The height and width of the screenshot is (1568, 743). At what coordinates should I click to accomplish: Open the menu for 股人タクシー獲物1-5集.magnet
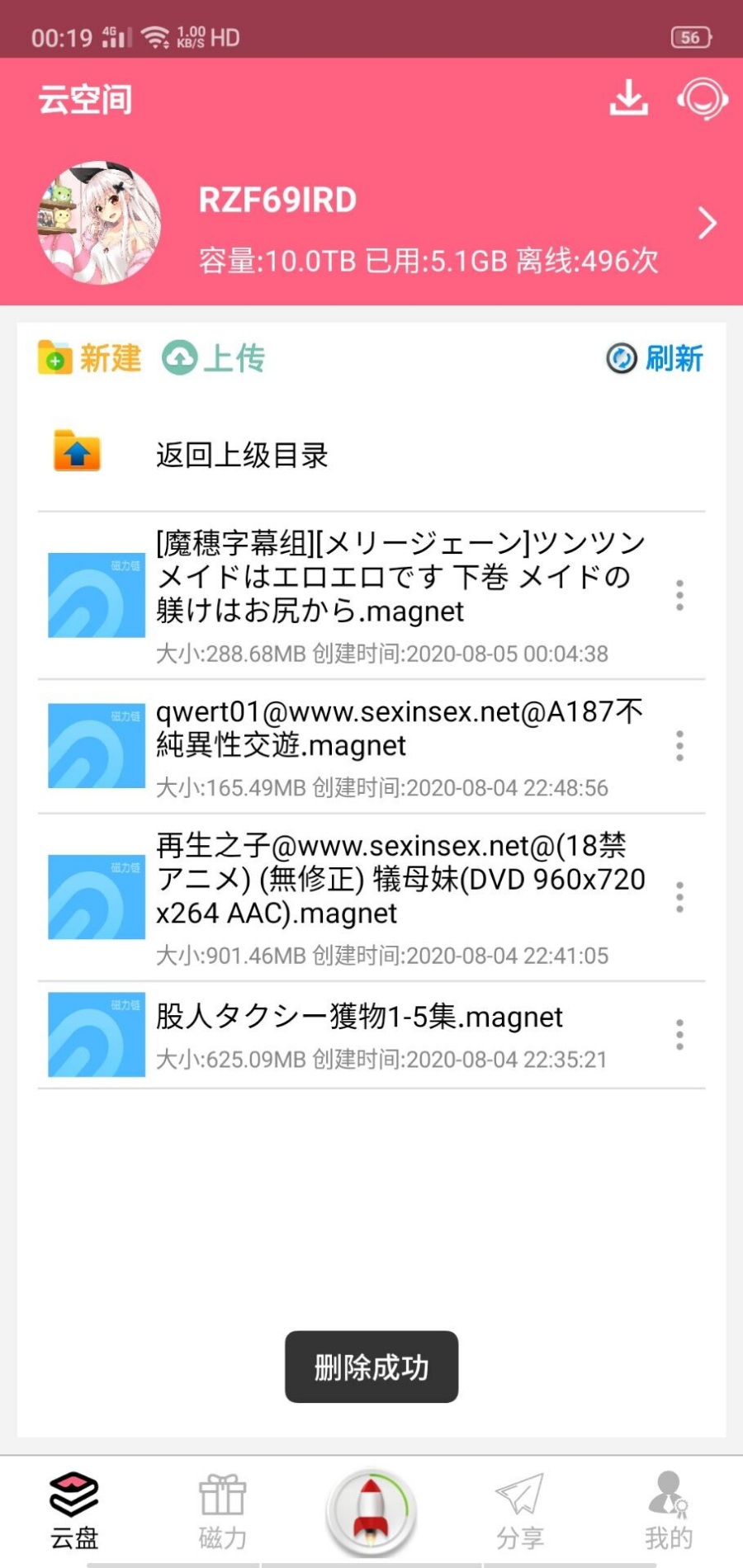(x=679, y=1034)
